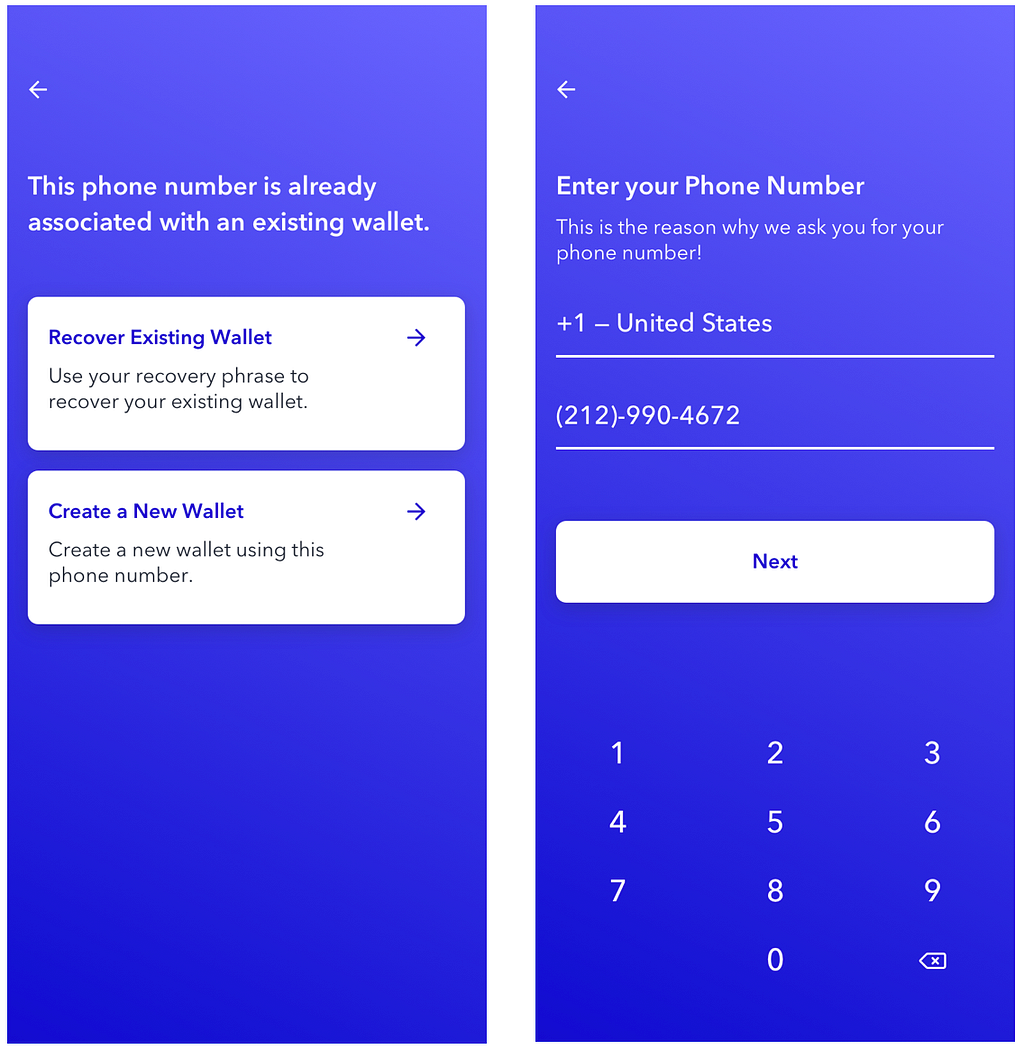Open the +1 United States country picker

coord(774,324)
